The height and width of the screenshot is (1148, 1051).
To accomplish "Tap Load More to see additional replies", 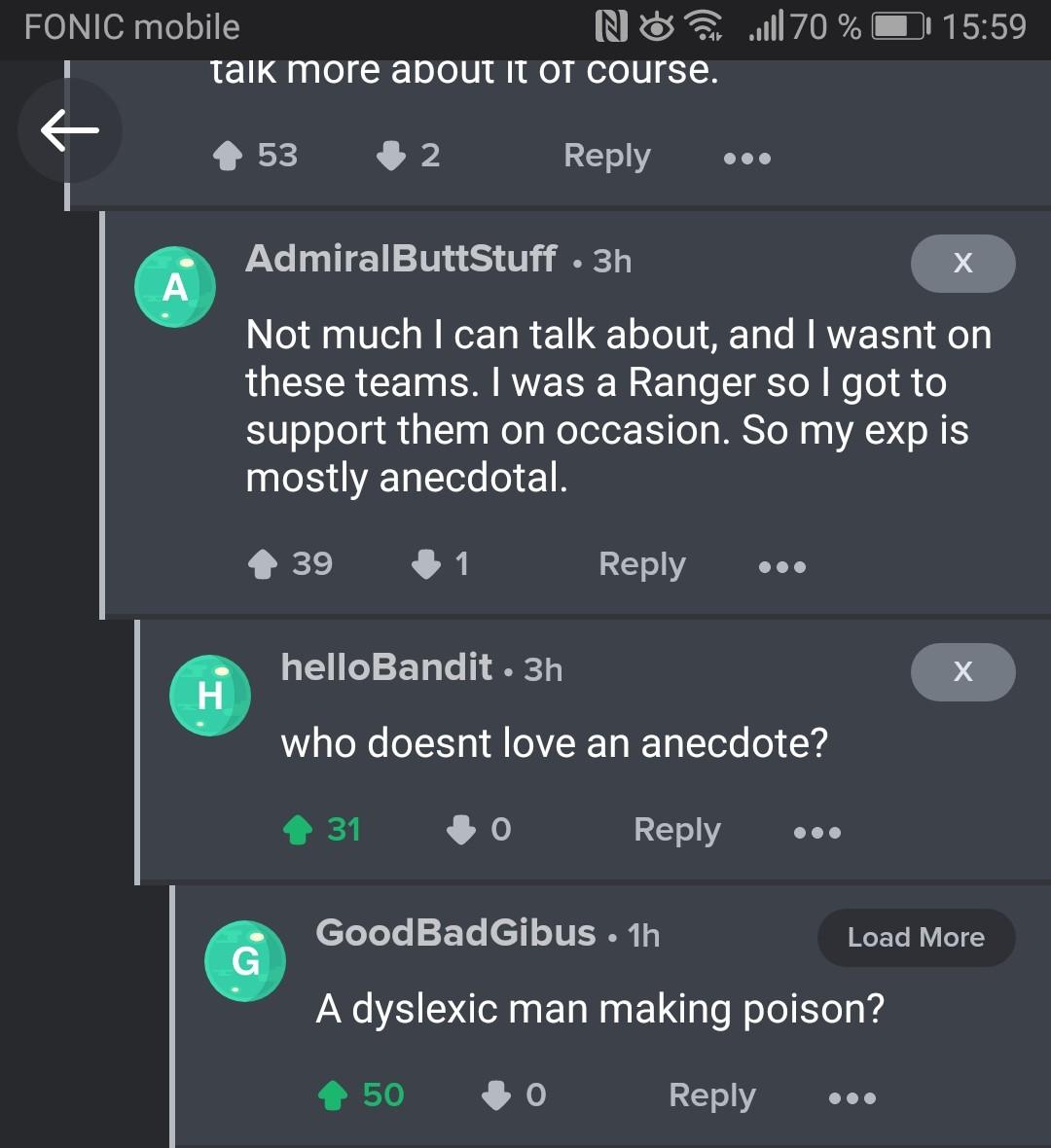I will [x=915, y=937].
